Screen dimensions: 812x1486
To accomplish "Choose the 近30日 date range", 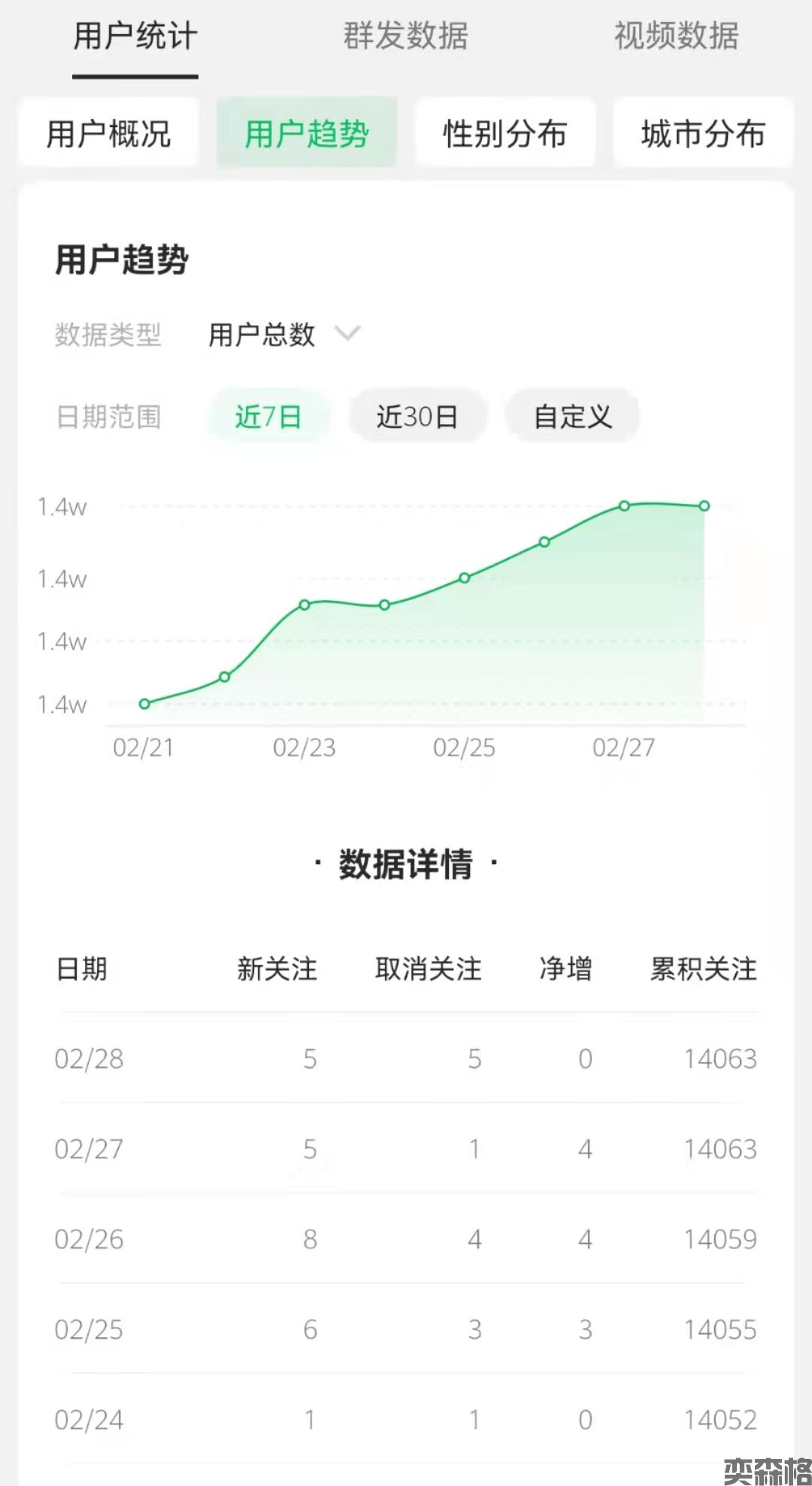I will 417,416.
